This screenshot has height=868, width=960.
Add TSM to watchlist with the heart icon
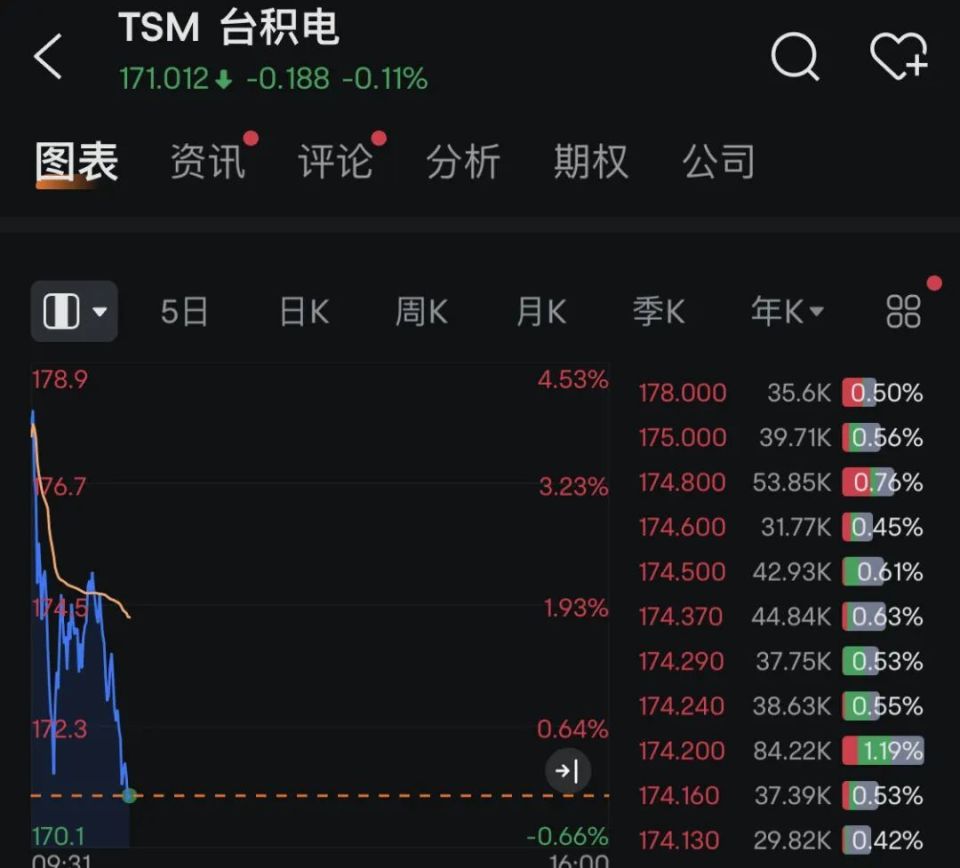click(898, 56)
